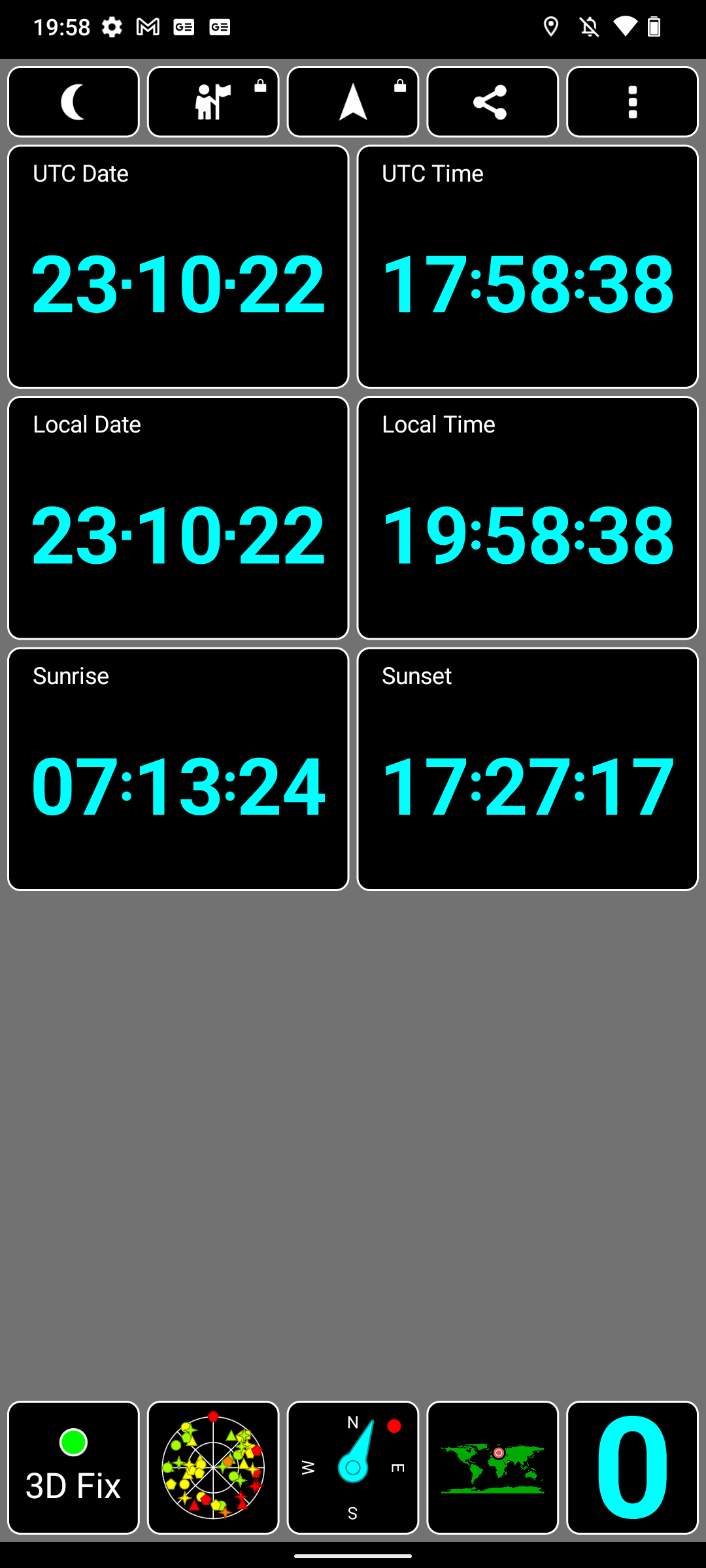Open the three-dot overflow menu

(x=632, y=102)
